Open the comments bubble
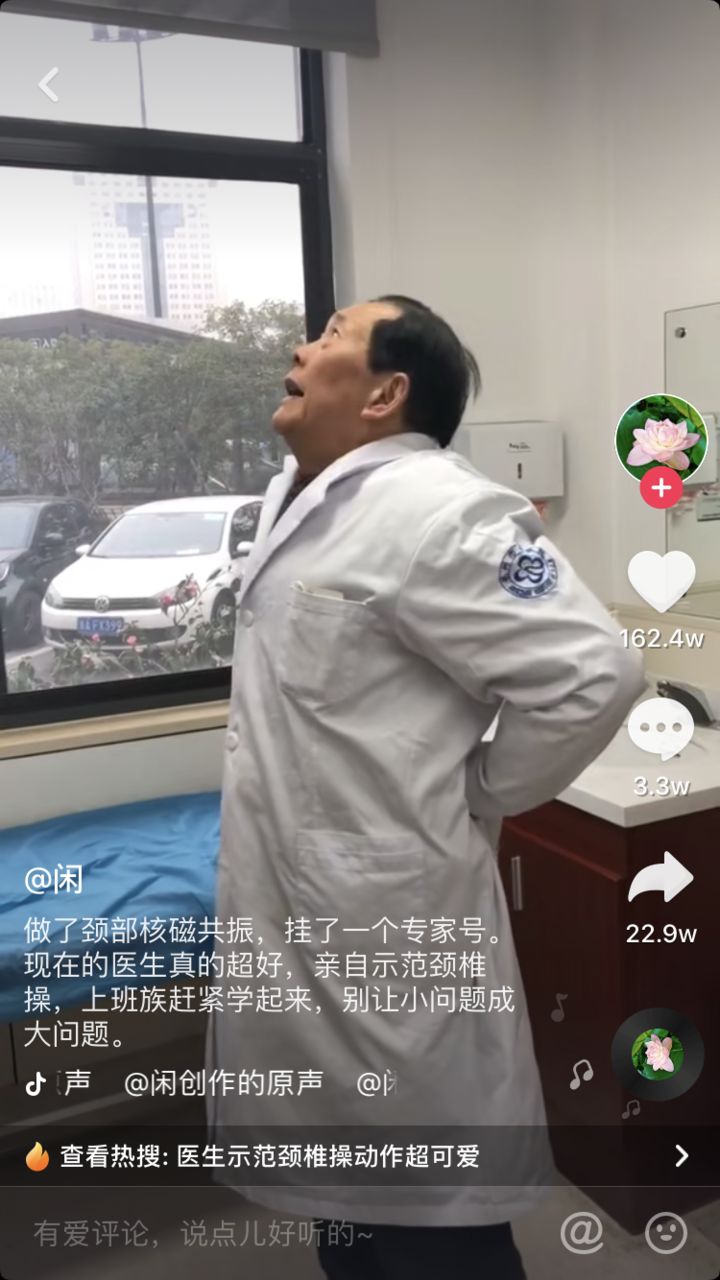Viewport: 720px width, 1280px height. pyautogui.click(x=661, y=729)
